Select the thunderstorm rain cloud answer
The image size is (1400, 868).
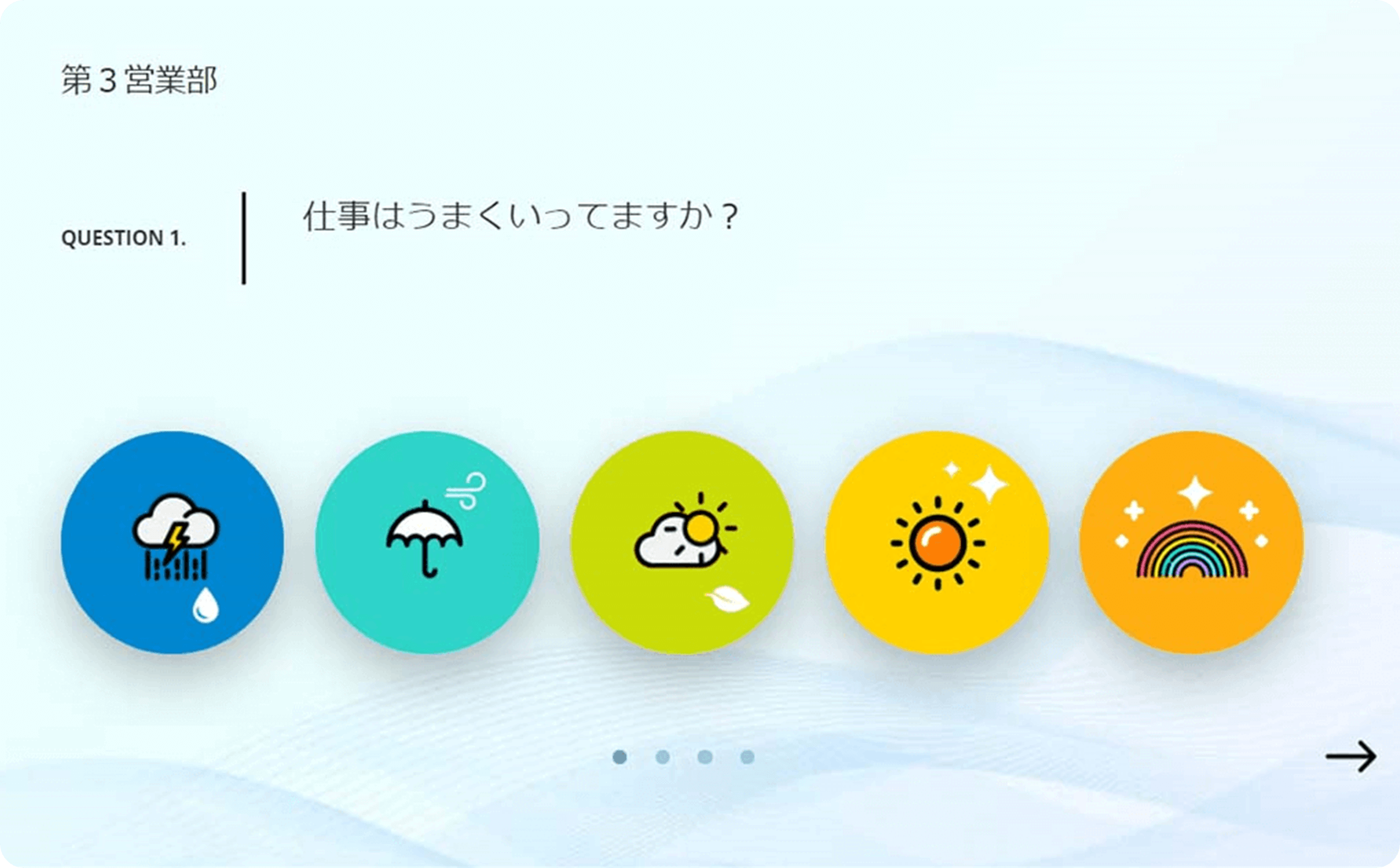click(x=172, y=542)
